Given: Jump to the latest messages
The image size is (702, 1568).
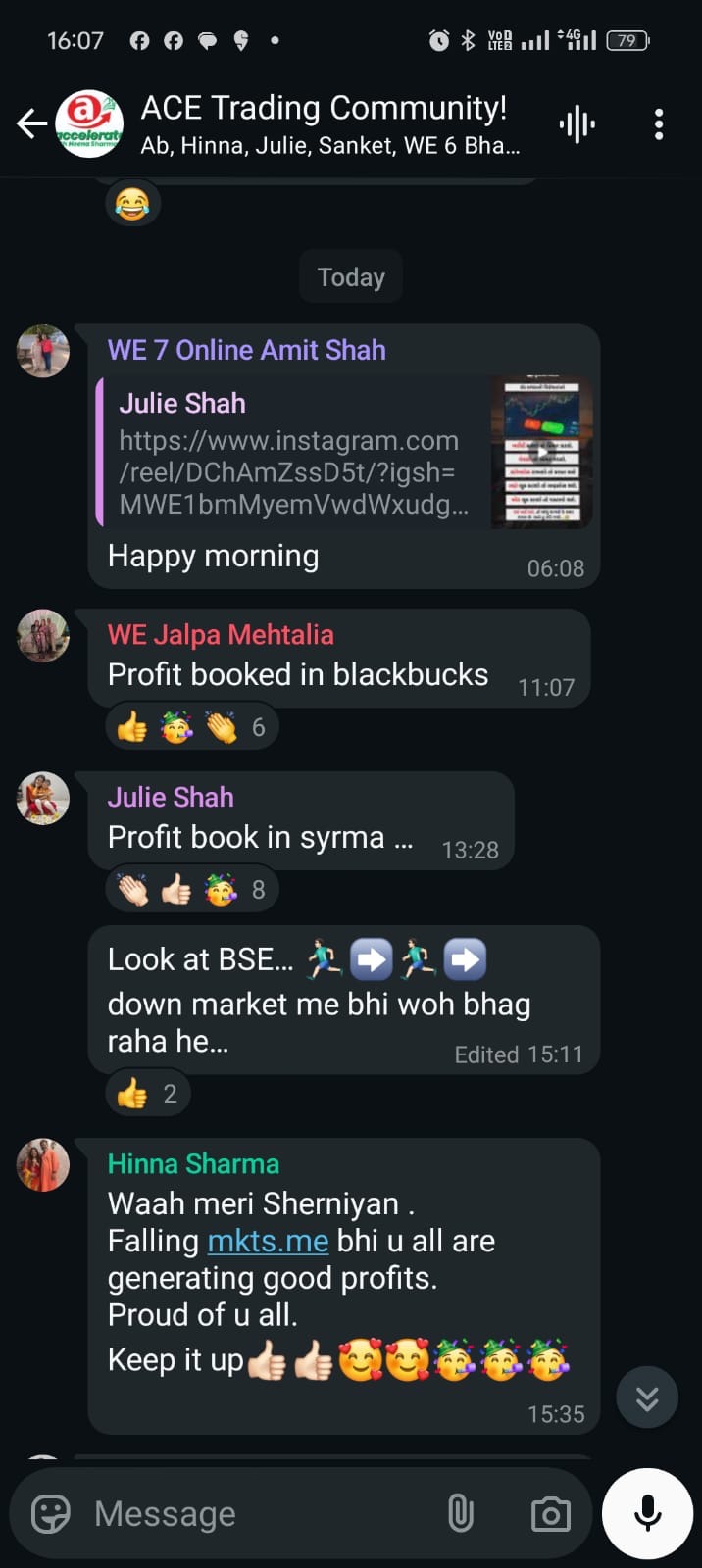Looking at the screenshot, I should [647, 1398].
